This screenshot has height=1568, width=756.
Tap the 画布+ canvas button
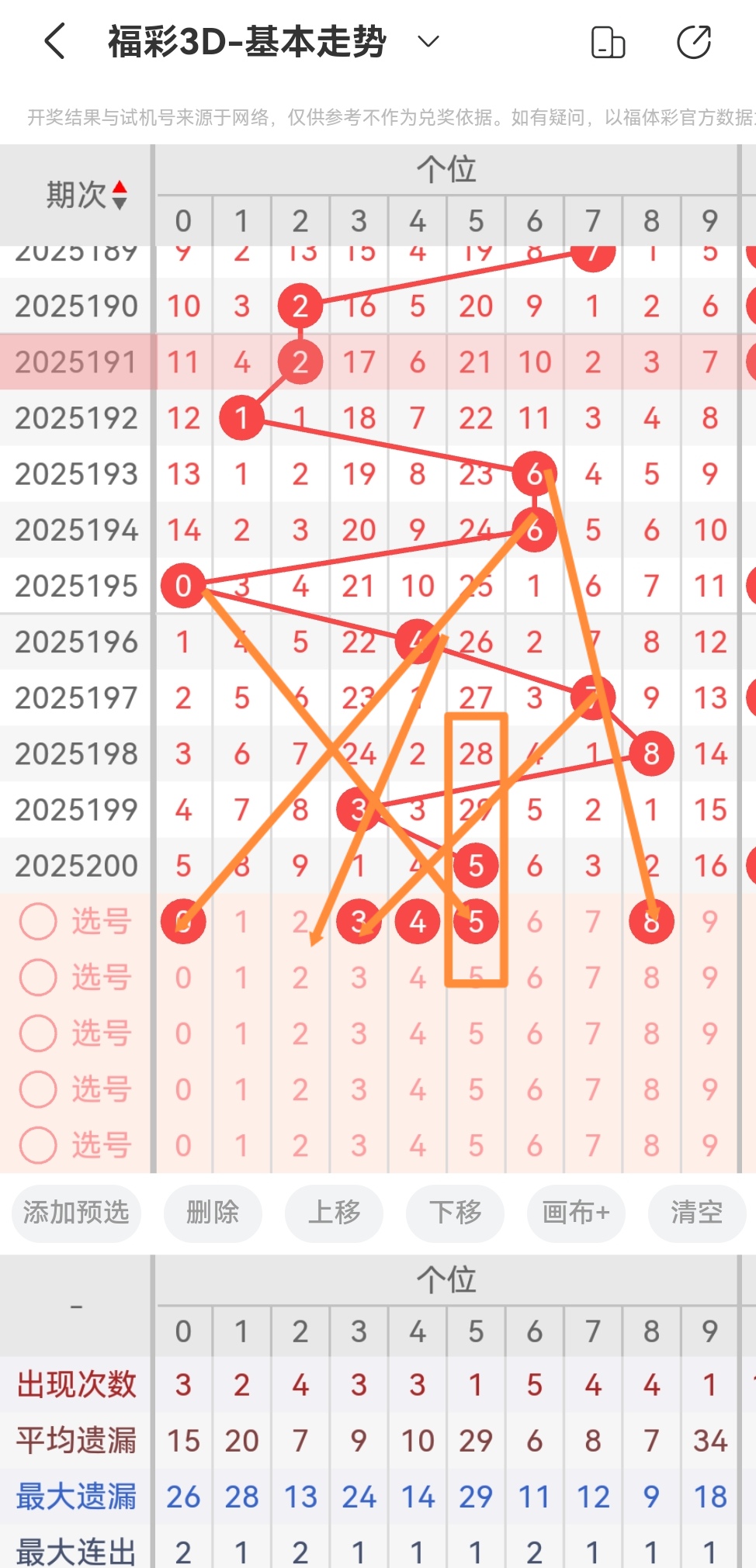576,1213
